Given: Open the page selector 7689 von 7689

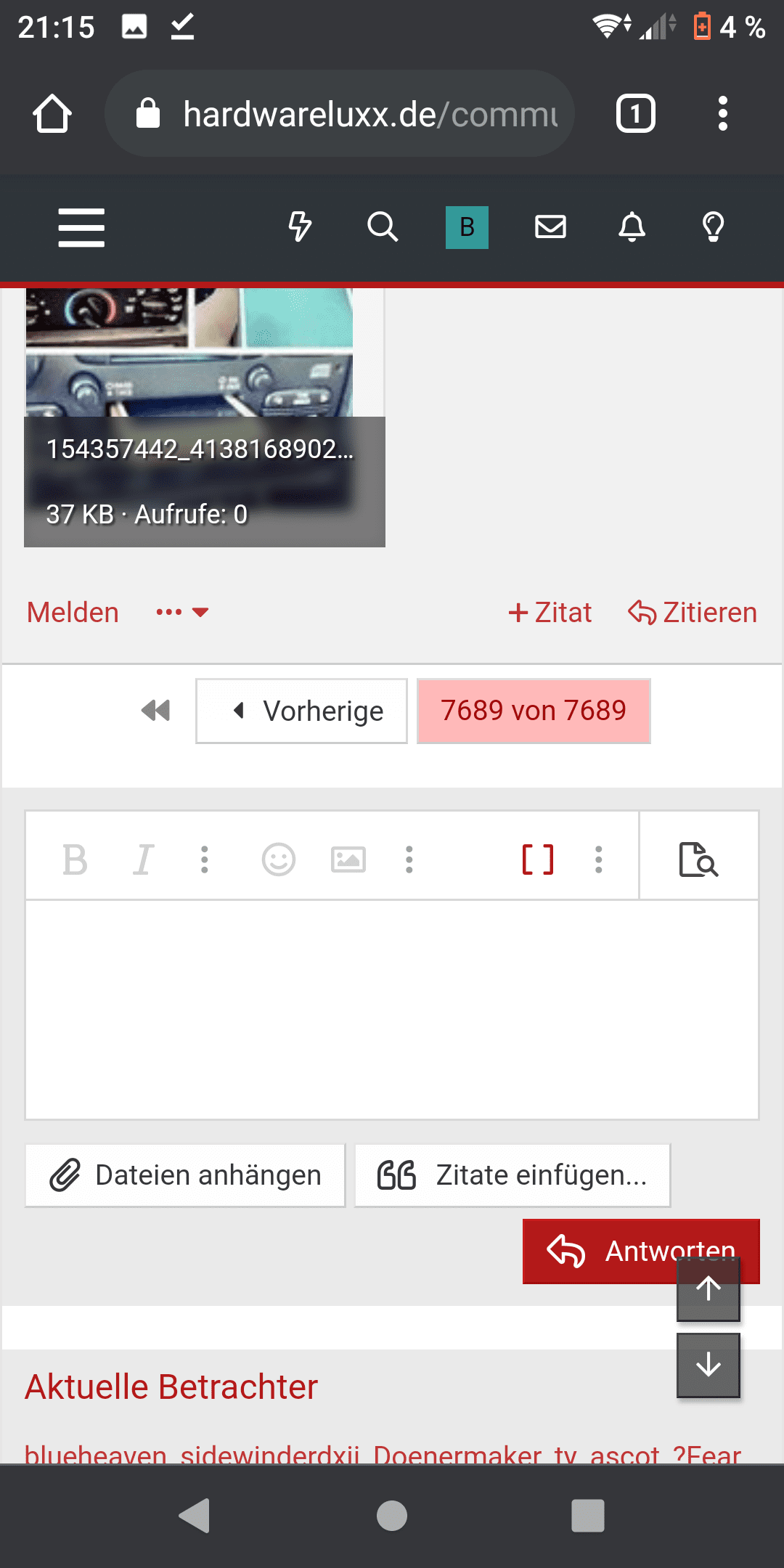Looking at the screenshot, I should [x=534, y=711].
